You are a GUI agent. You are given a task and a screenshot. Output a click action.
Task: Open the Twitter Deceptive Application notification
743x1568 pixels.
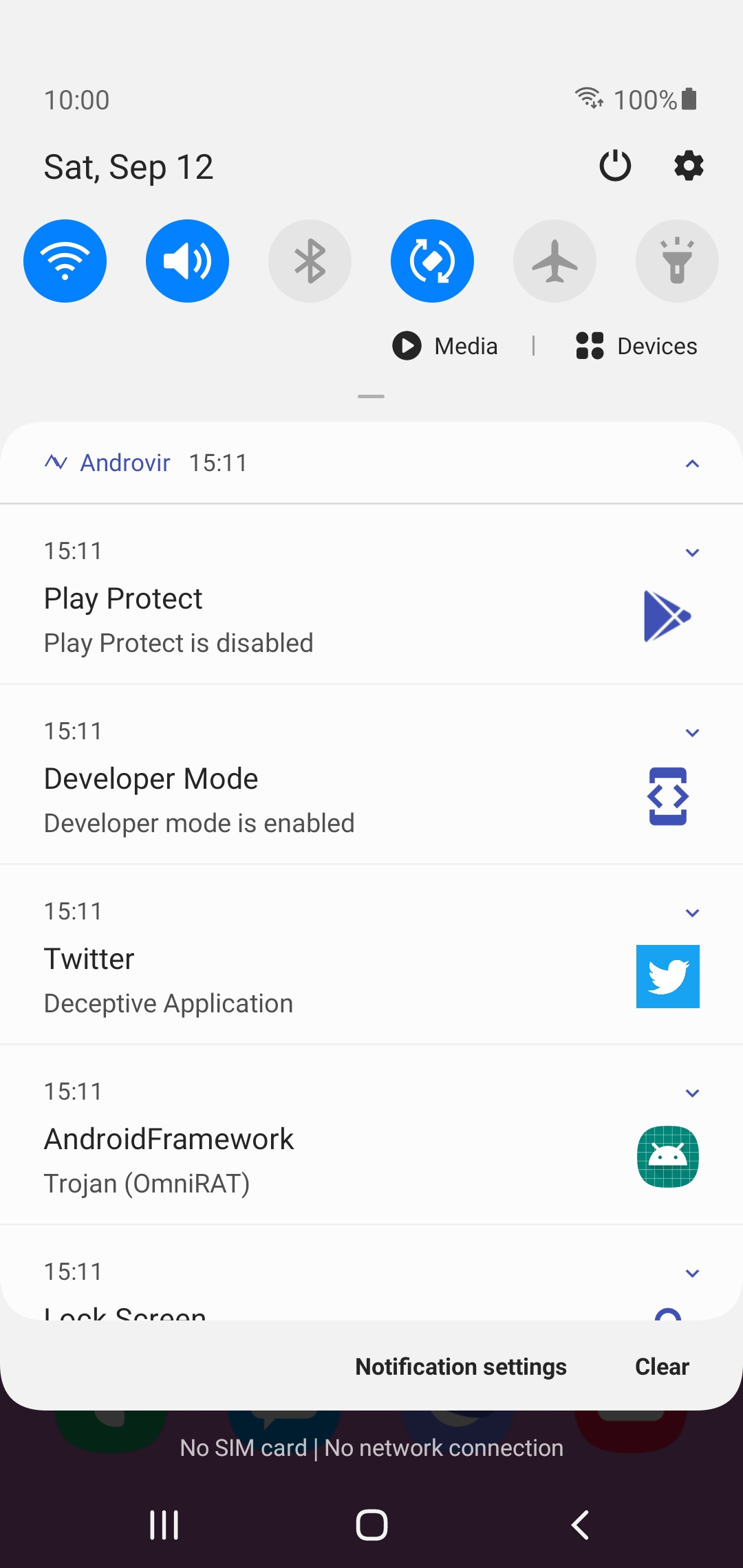point(371,955)
